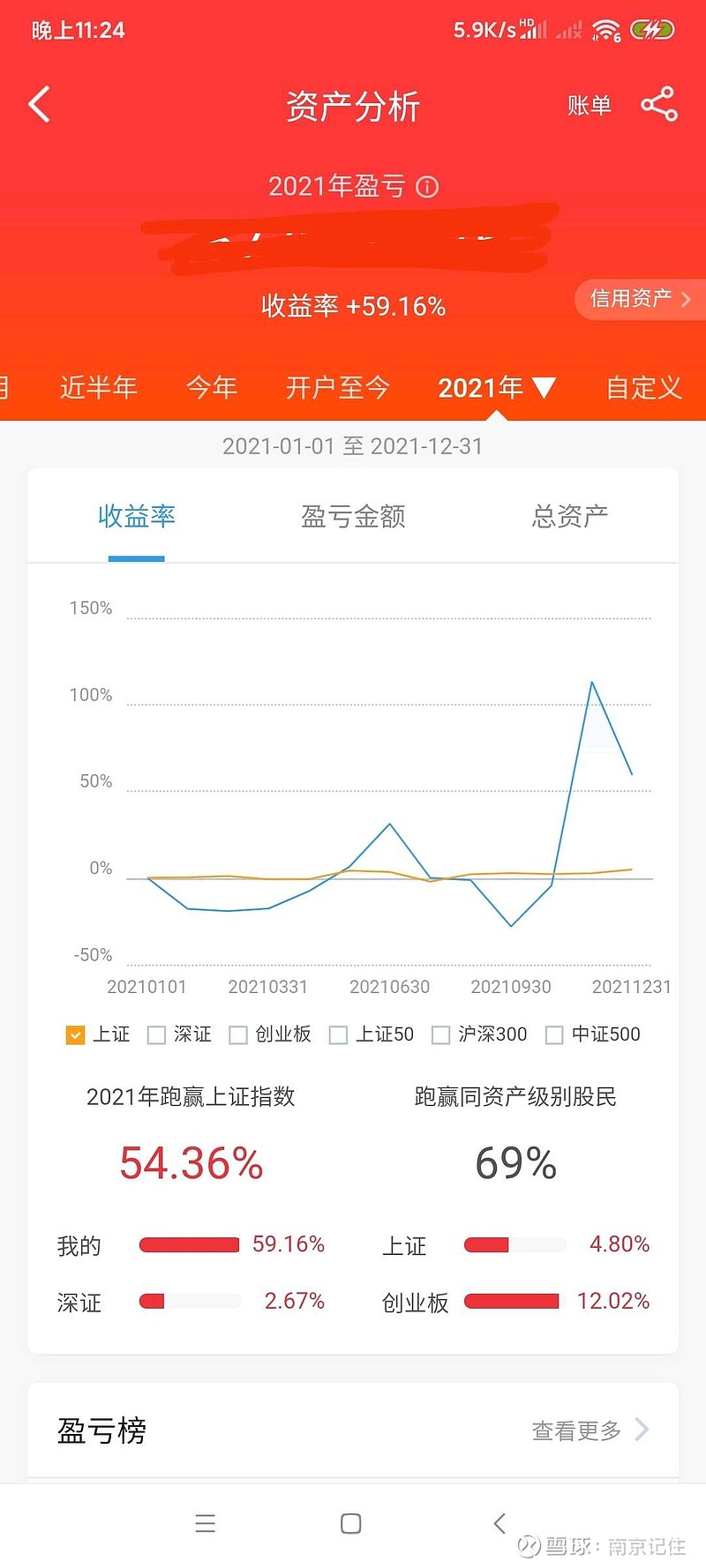The image size is (706, 1568).
Task: Share this asset analysis
Action: [659, 105]
